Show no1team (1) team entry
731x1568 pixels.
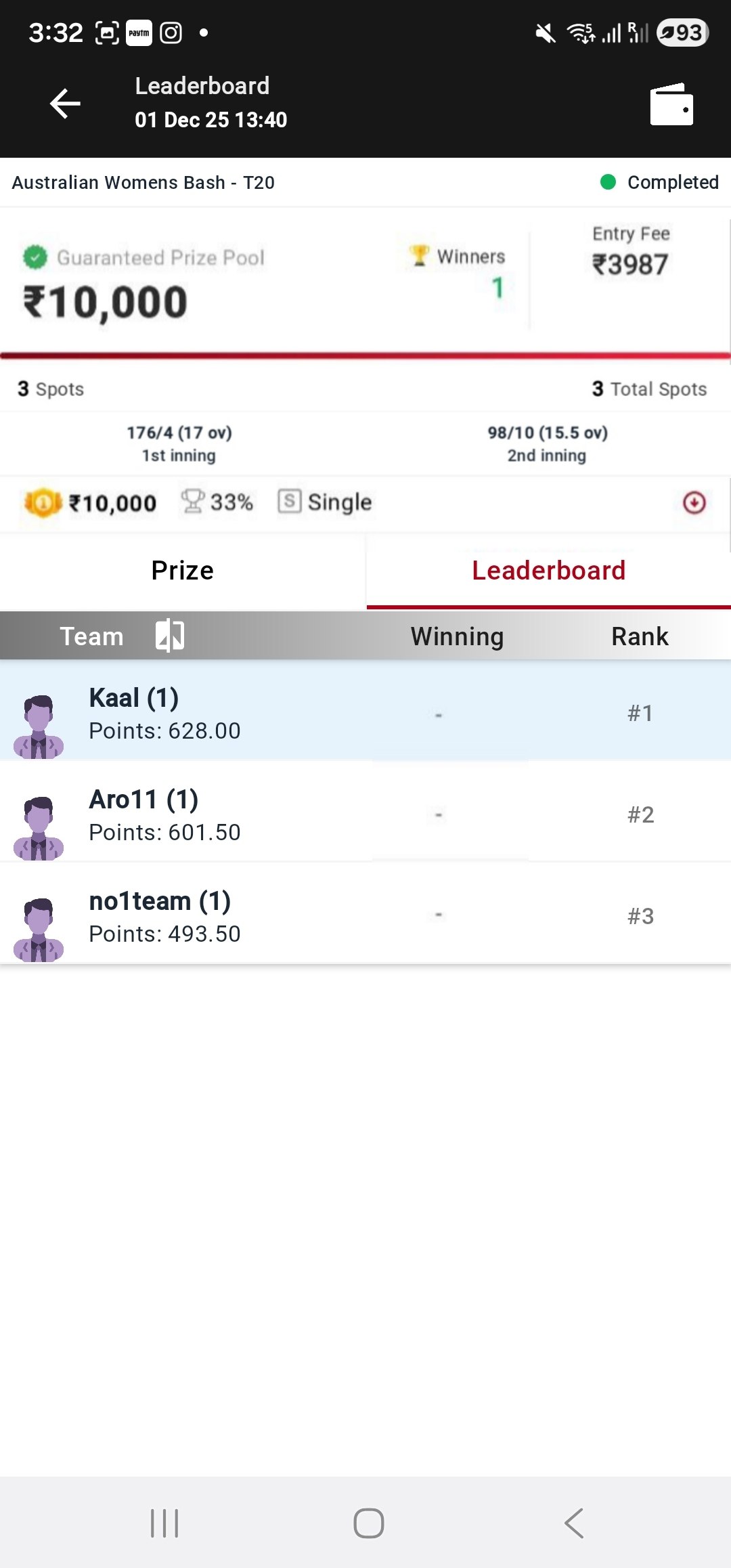pos(365,915)
